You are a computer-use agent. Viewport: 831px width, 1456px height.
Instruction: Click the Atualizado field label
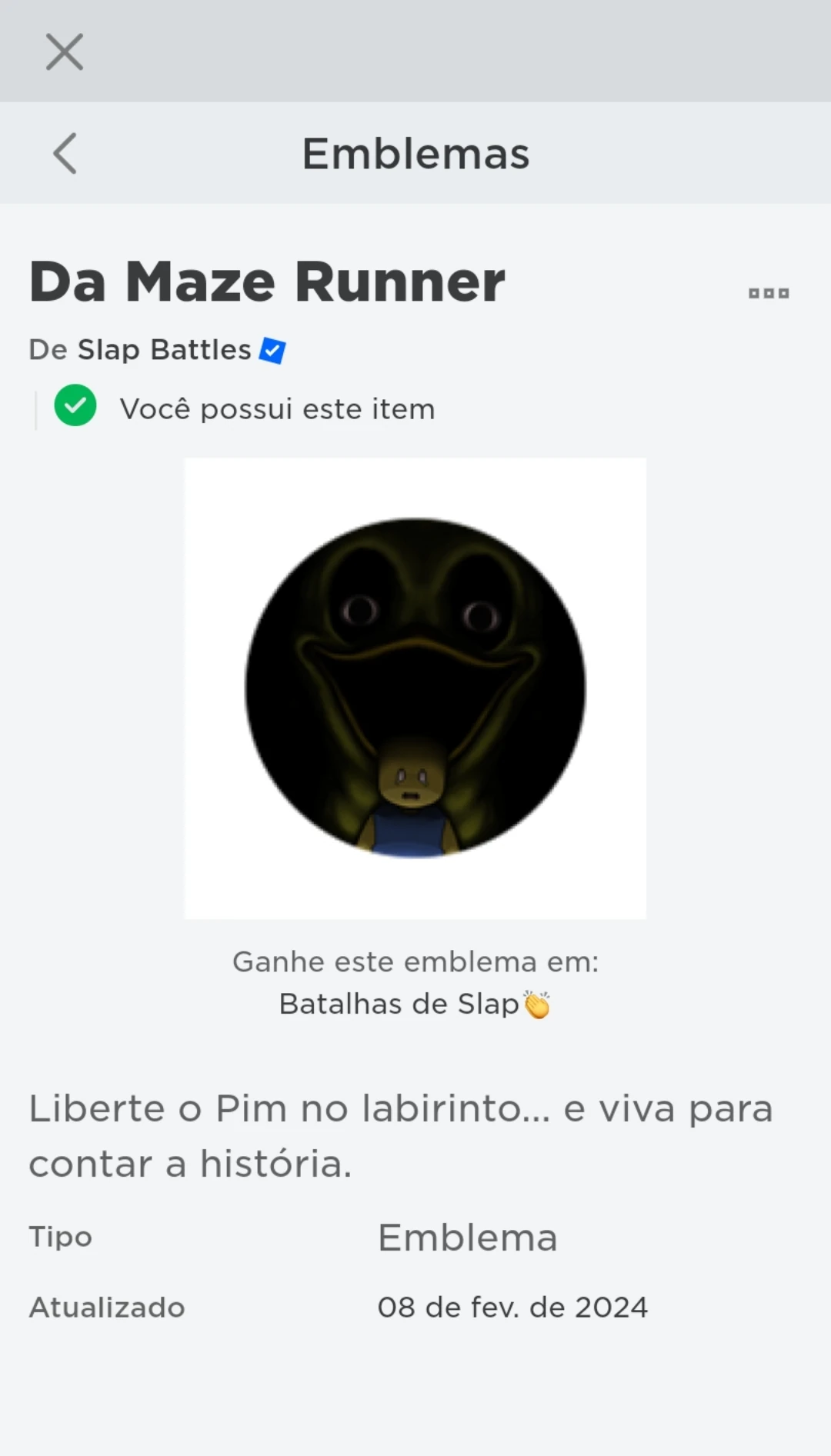(106, 1307)
